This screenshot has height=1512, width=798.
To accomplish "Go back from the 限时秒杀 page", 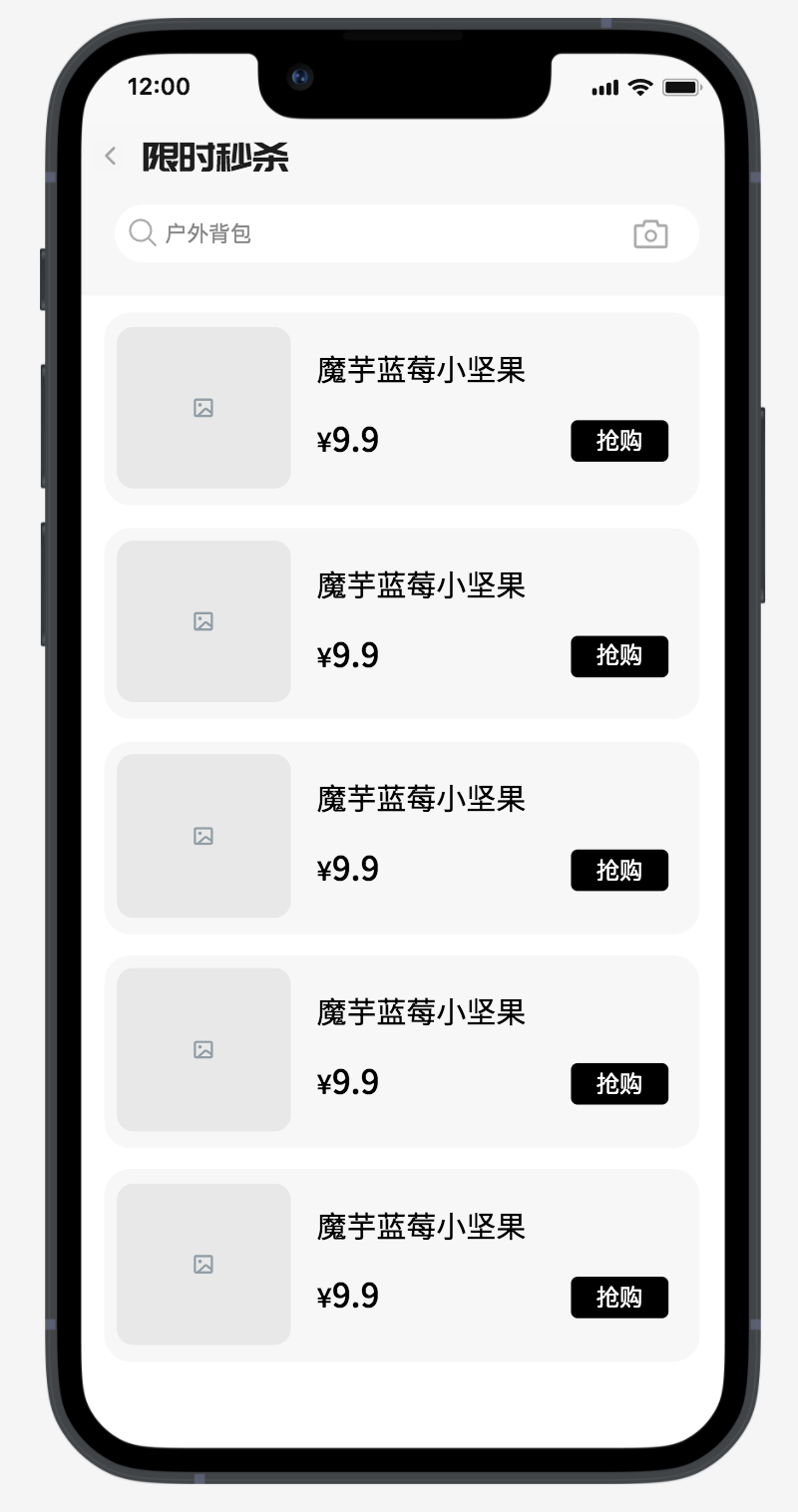I will click(111, 156).
